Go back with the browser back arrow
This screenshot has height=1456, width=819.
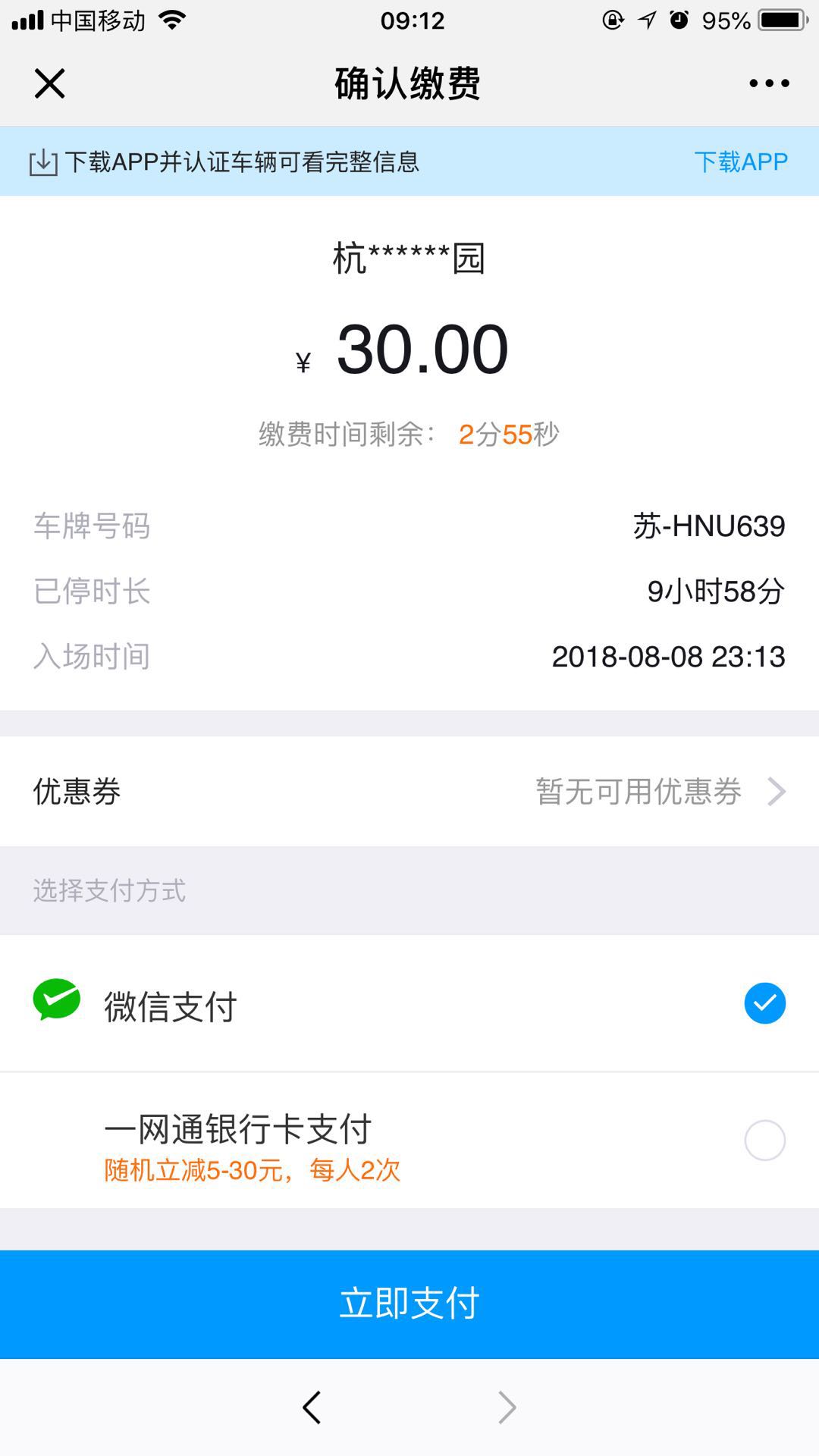click(312, 1407)
